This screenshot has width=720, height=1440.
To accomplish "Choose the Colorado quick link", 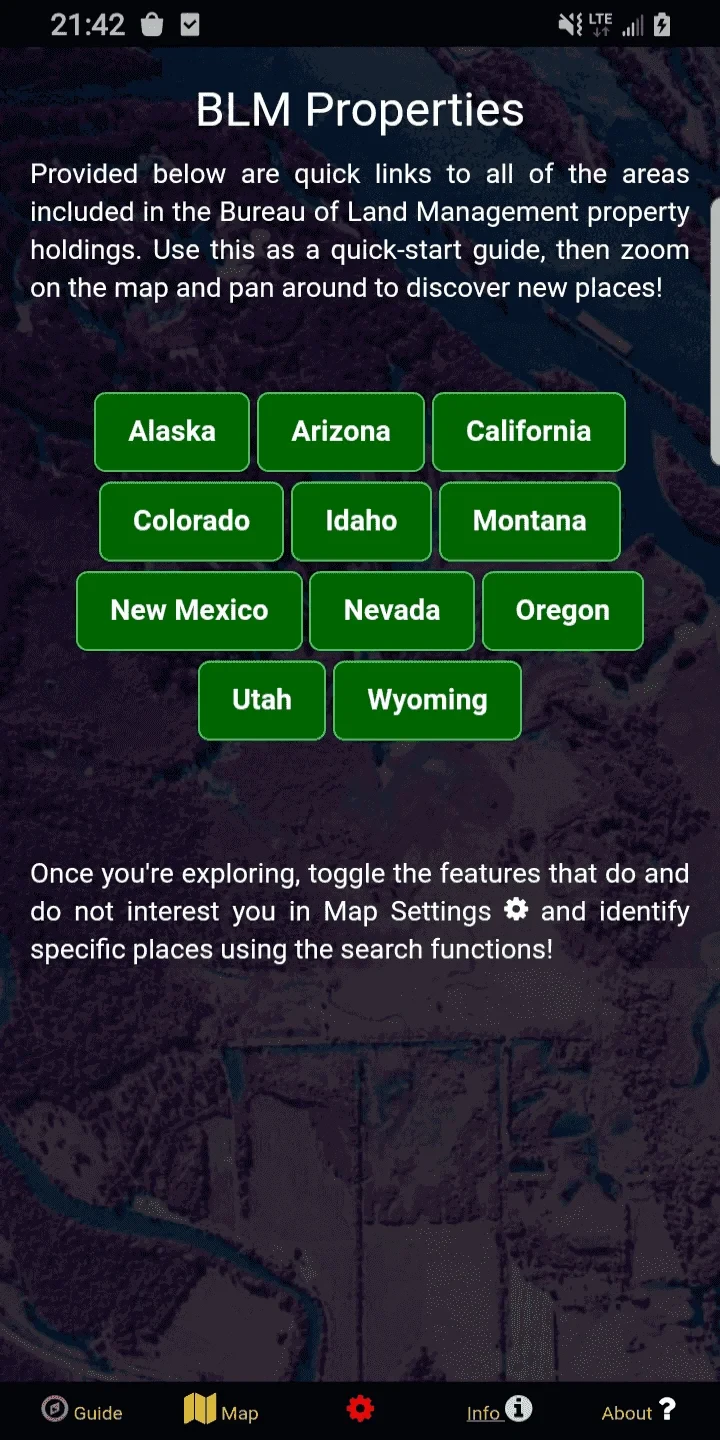I will tap(191, 521).
